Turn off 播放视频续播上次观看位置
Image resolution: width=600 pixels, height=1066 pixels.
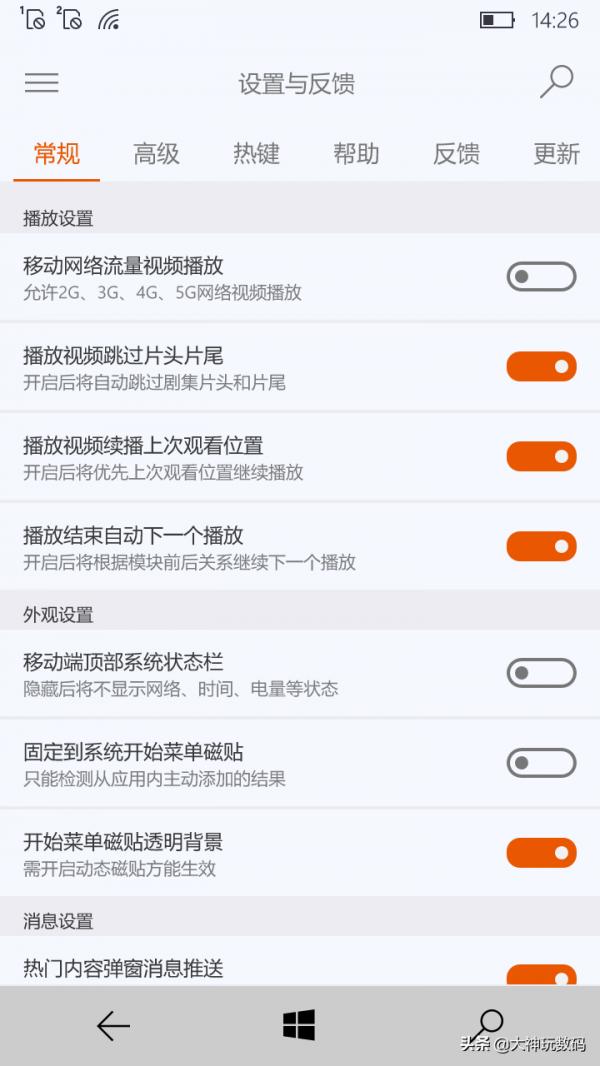click(x=541, y=457)
